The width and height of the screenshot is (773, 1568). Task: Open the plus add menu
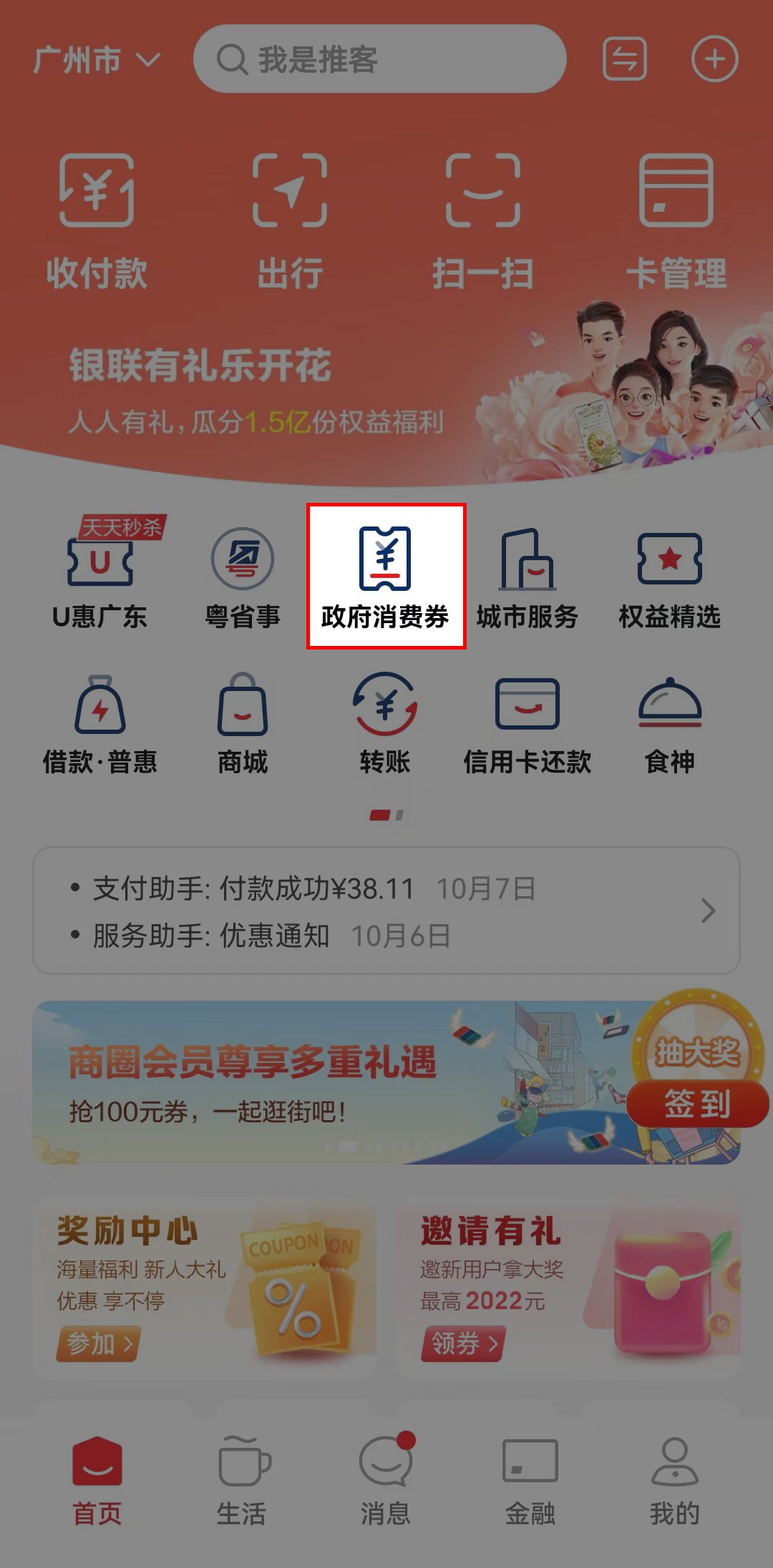[714, 59]
